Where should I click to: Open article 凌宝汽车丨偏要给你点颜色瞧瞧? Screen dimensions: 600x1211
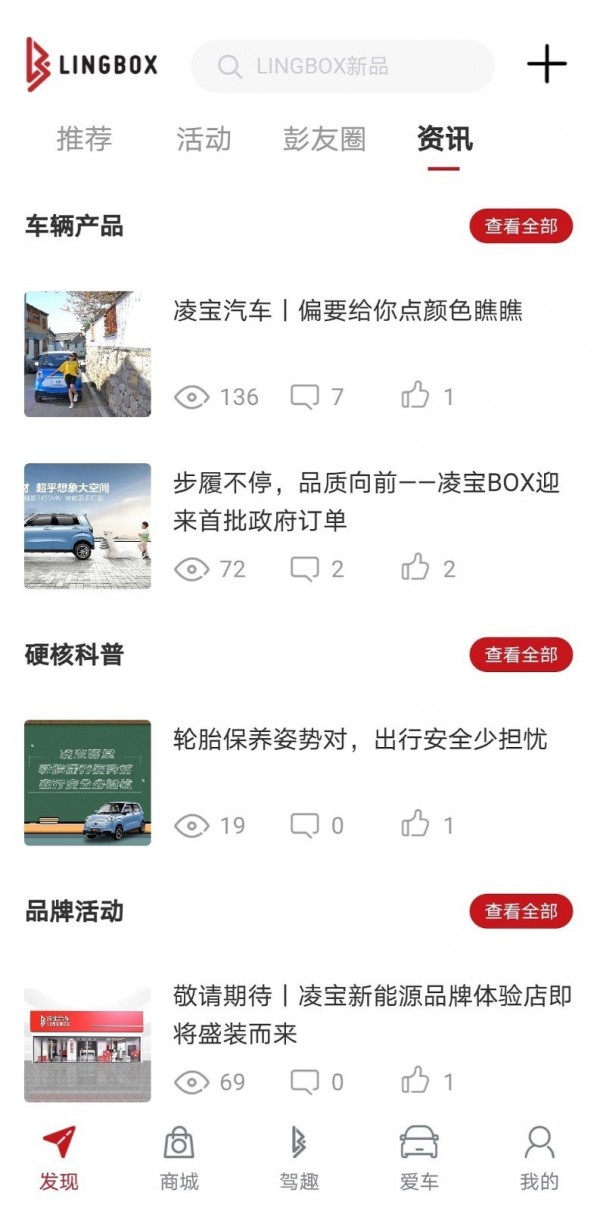(x=348, y=311)
